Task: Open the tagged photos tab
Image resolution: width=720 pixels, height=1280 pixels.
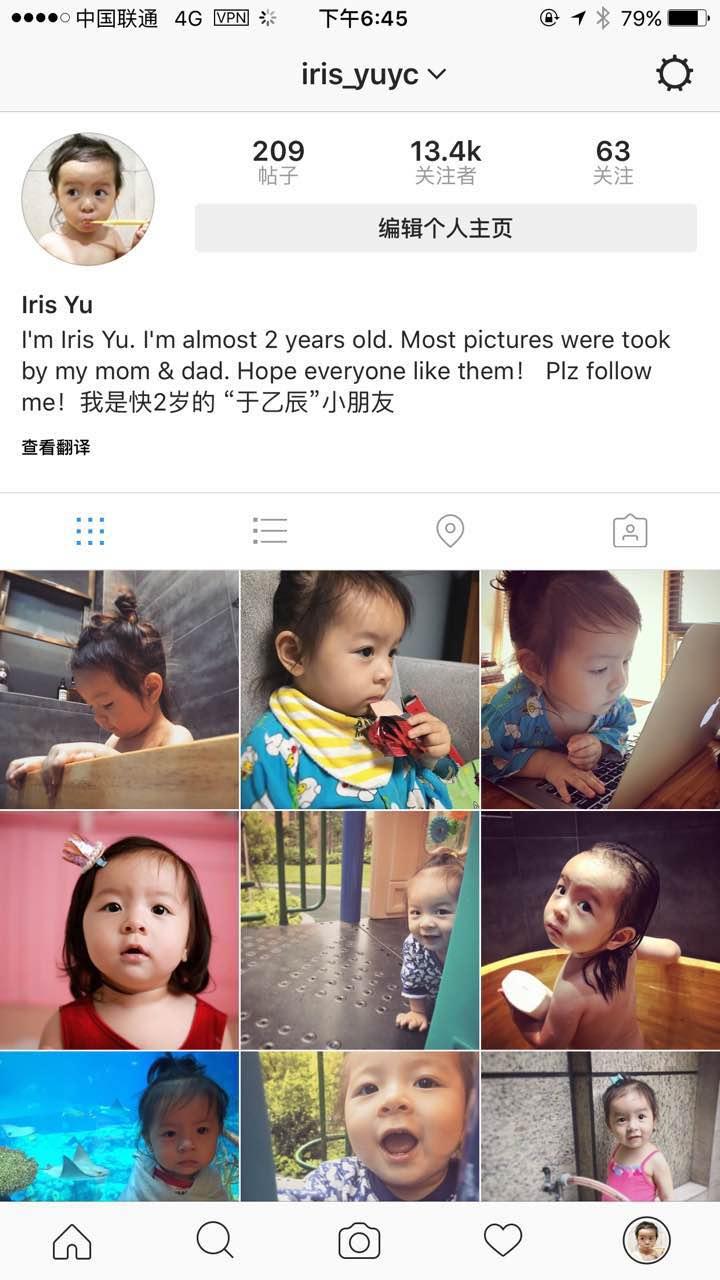Action: [x=630, y=531]
